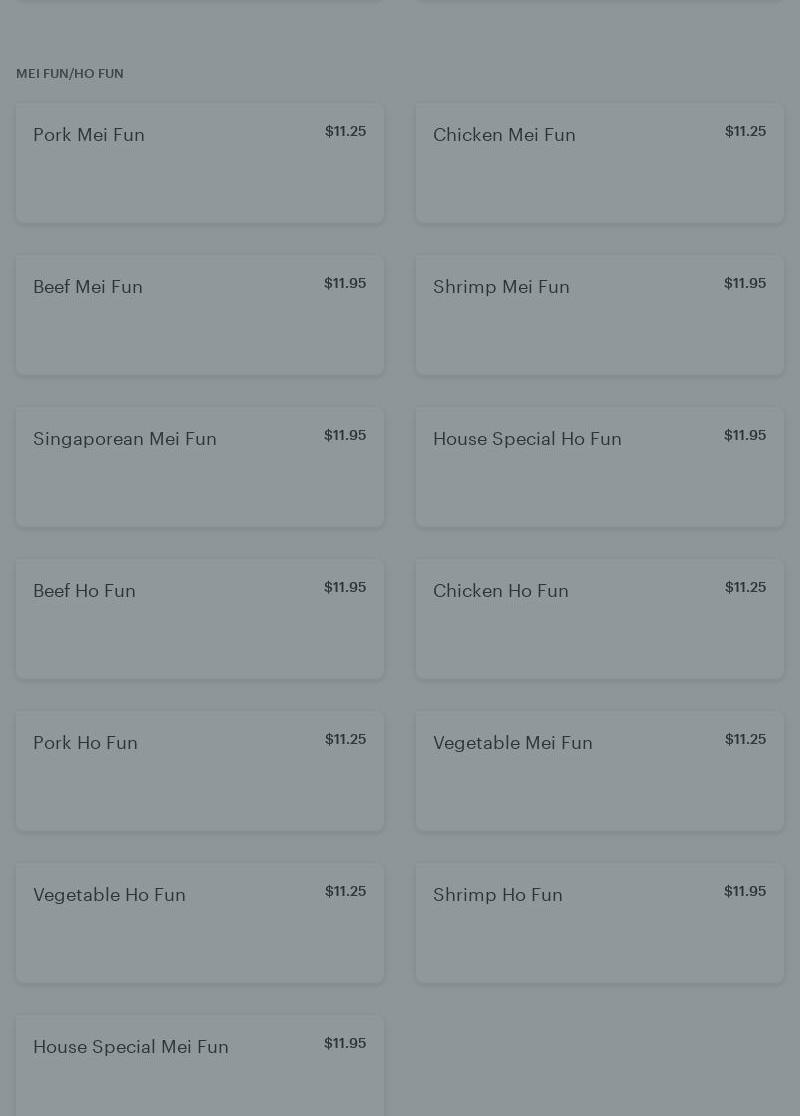
Task: Choose Chicken Ho Fun dish
Action: [599, 618]
